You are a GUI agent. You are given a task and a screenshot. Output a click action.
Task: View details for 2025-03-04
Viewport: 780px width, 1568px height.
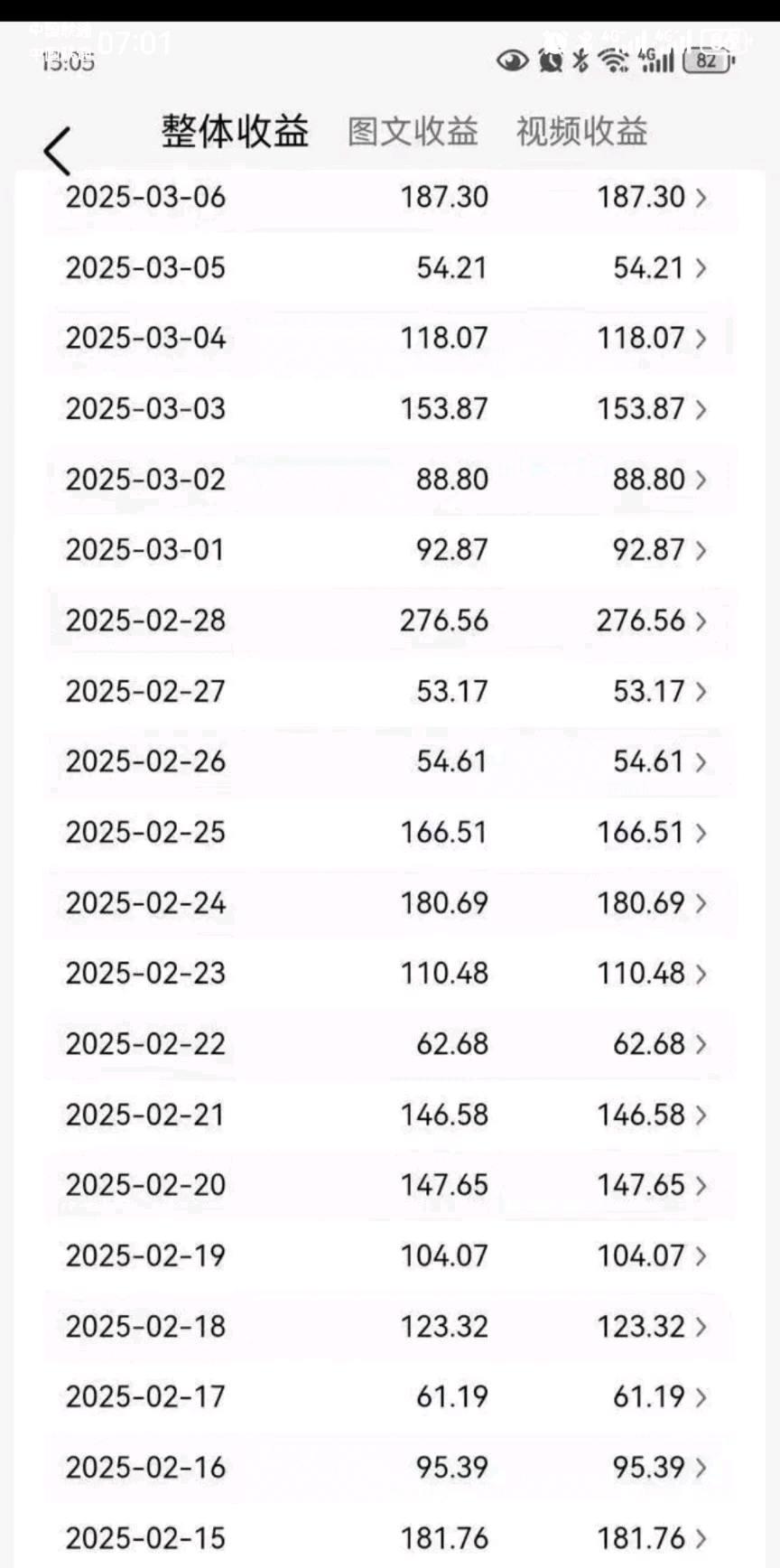(388, 338)
